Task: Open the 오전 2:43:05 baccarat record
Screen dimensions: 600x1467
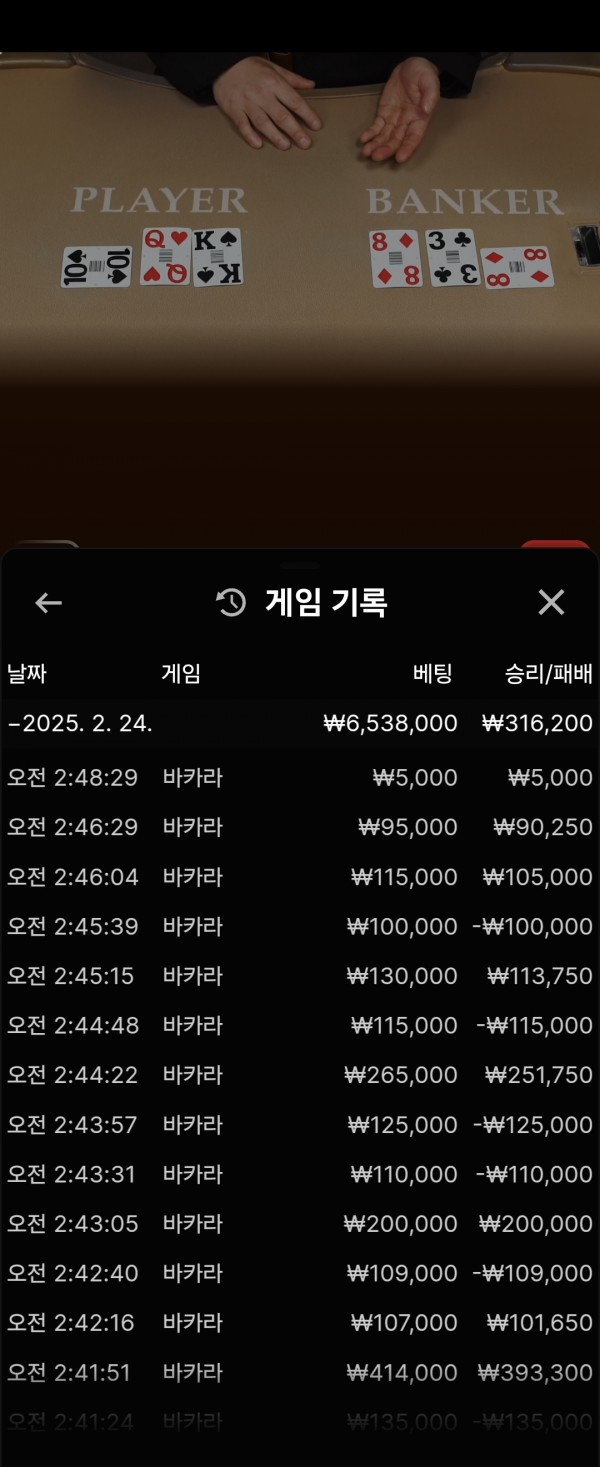Action: click(300, 1223)
